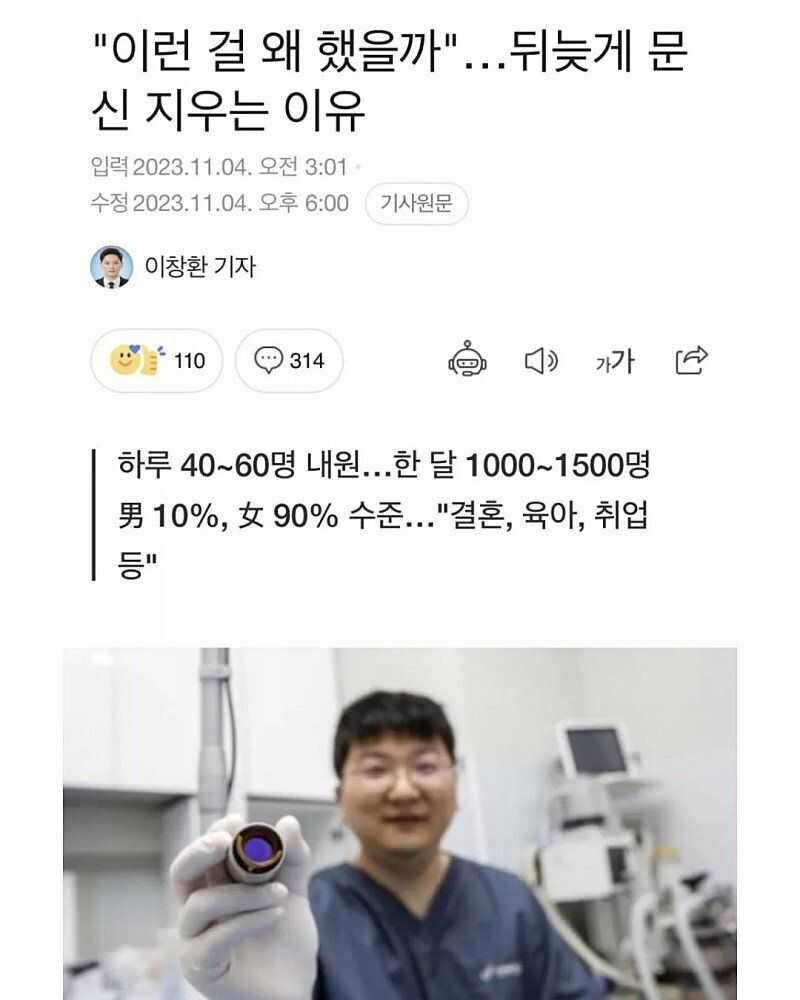Viewport: 800px width, 1000px height.
Task: Share this article
Action: 691,360
